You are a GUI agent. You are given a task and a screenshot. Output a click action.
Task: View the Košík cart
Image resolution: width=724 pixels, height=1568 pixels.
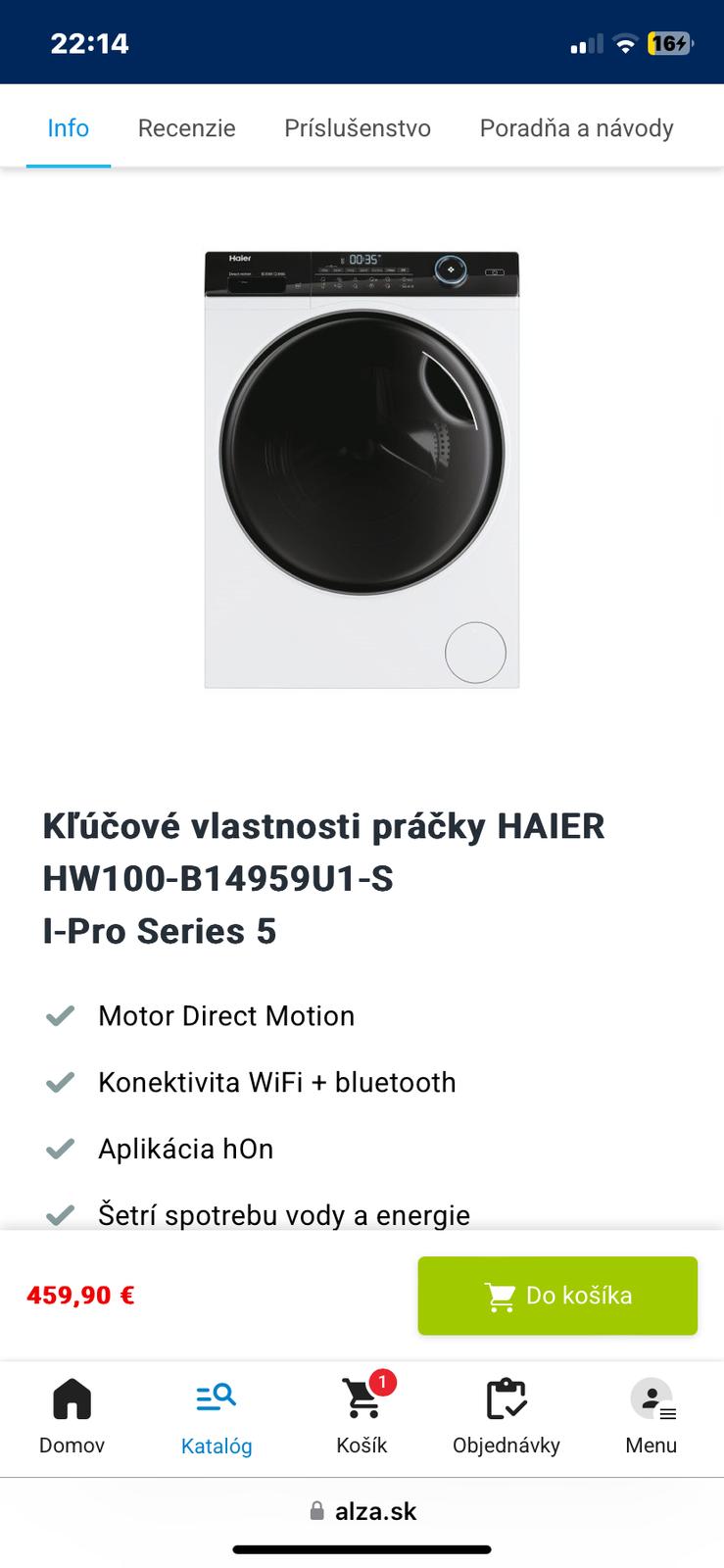point(362,1417)
